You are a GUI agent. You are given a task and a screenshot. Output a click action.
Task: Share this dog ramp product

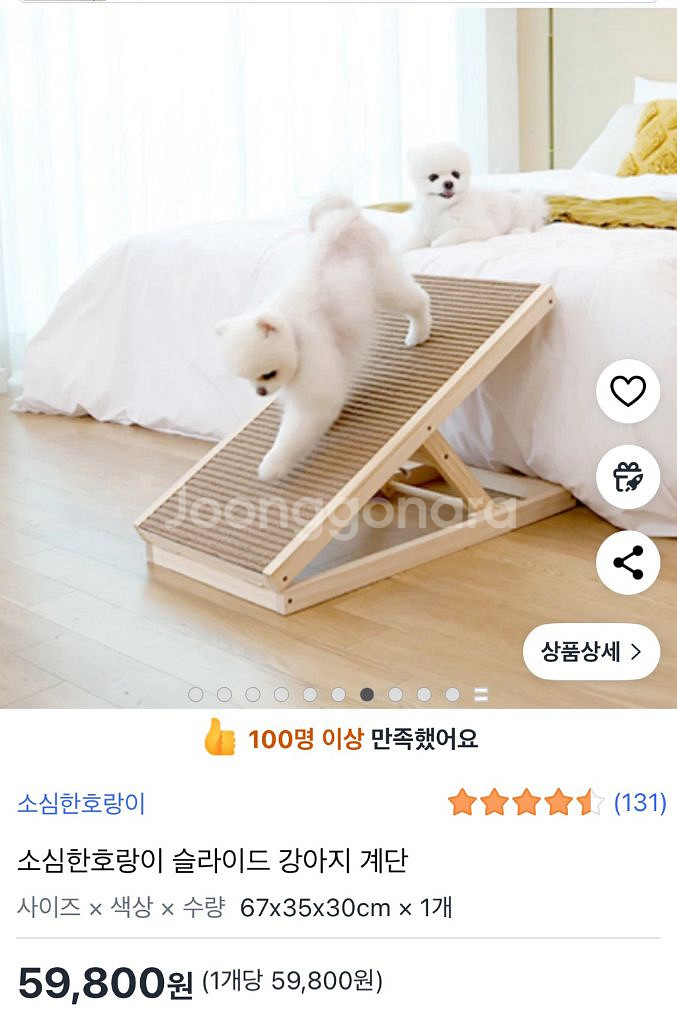[628, 563]
